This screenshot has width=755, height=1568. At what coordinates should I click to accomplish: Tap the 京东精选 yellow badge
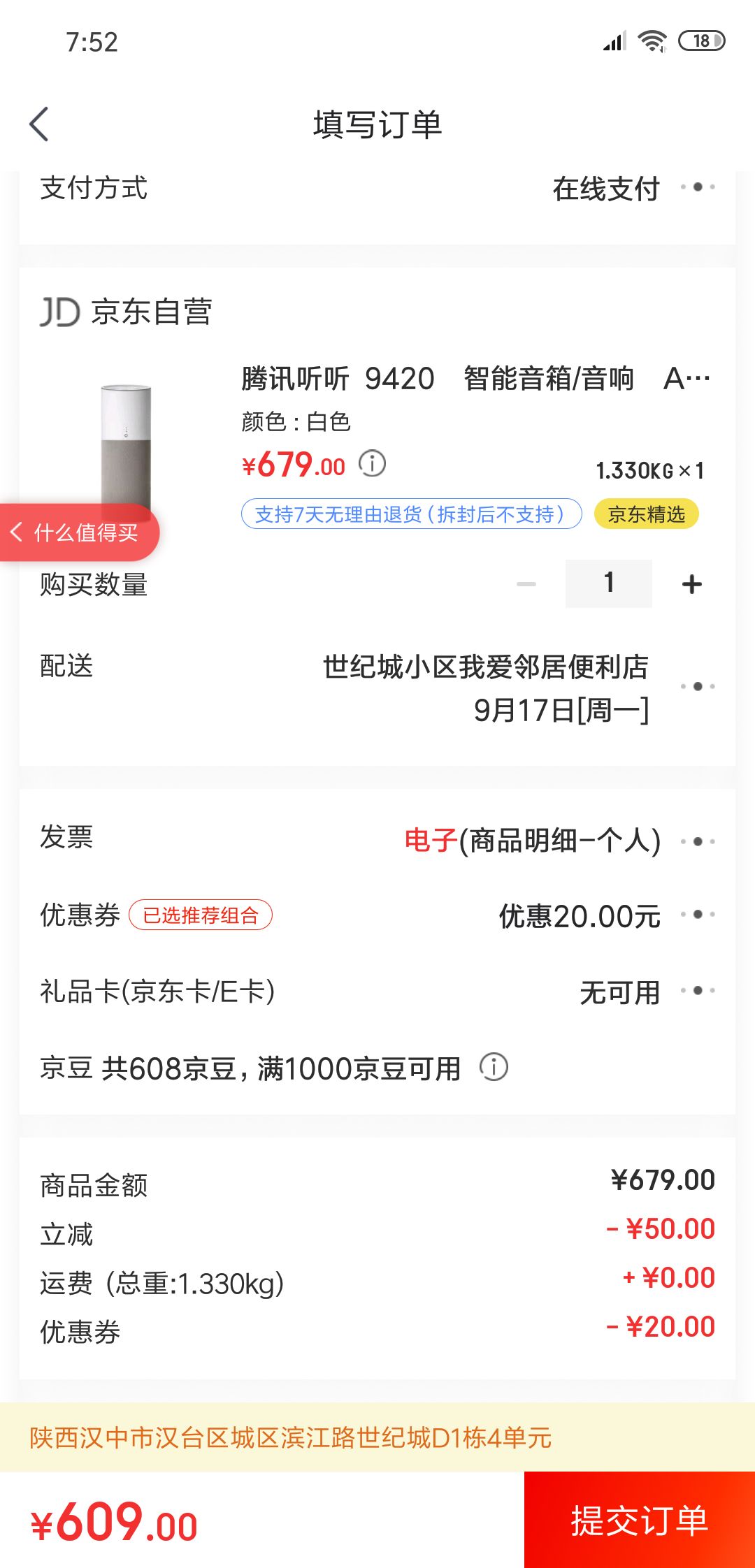tap(645, 514)
